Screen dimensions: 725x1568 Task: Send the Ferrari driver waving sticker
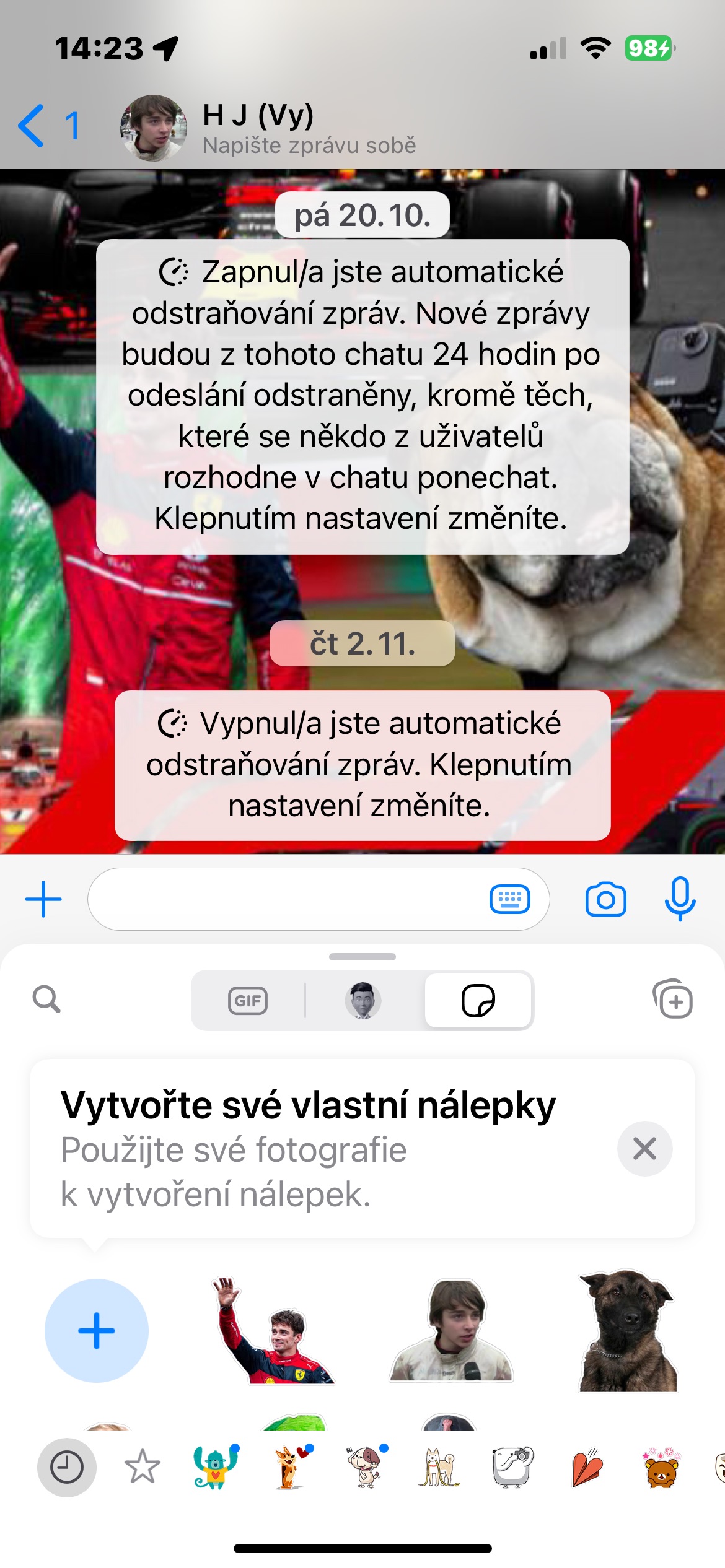pyautogui.click(x=273, y=1331)
